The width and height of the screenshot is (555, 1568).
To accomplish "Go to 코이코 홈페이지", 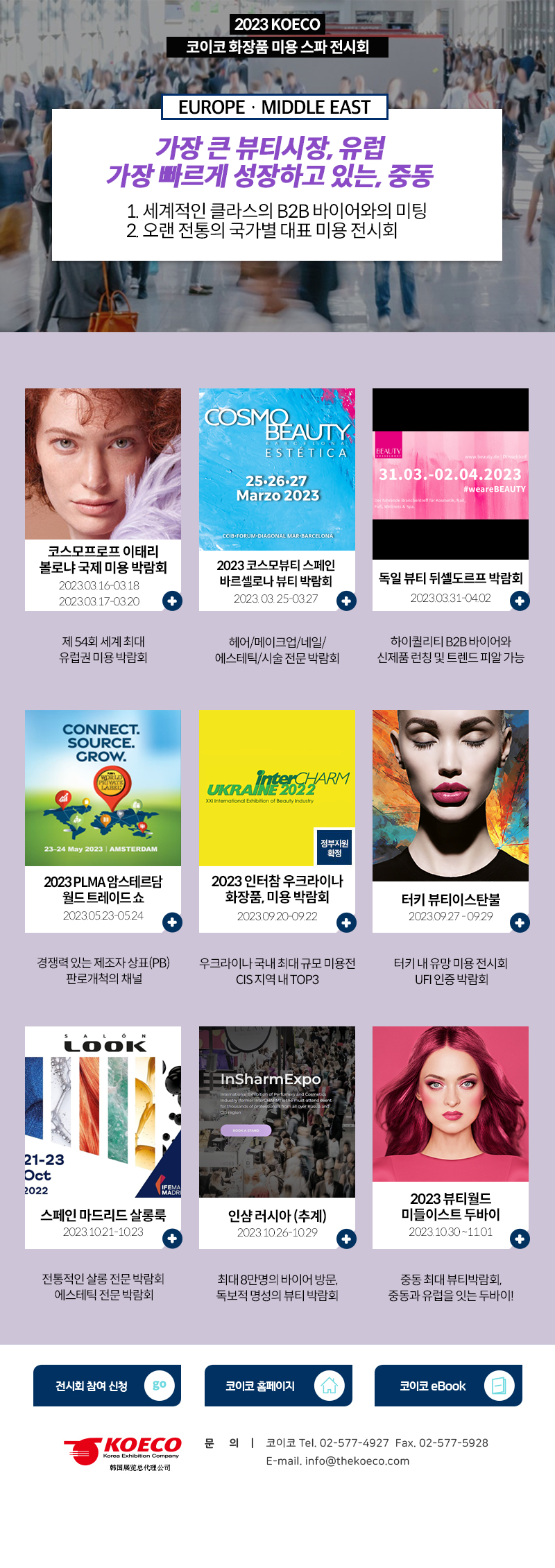I will [x=278, y=1386].
